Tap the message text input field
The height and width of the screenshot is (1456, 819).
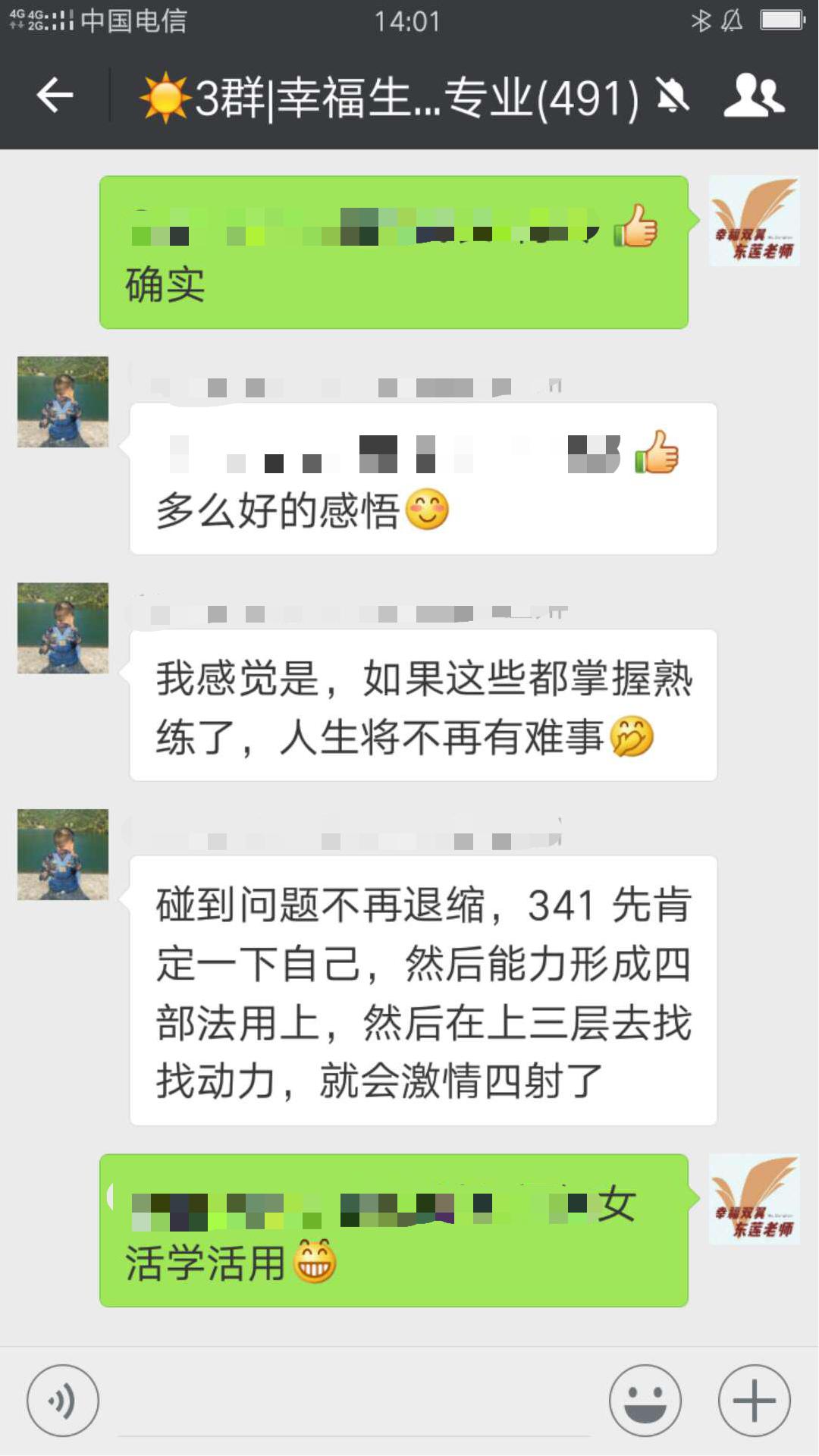coord(353,1403)
